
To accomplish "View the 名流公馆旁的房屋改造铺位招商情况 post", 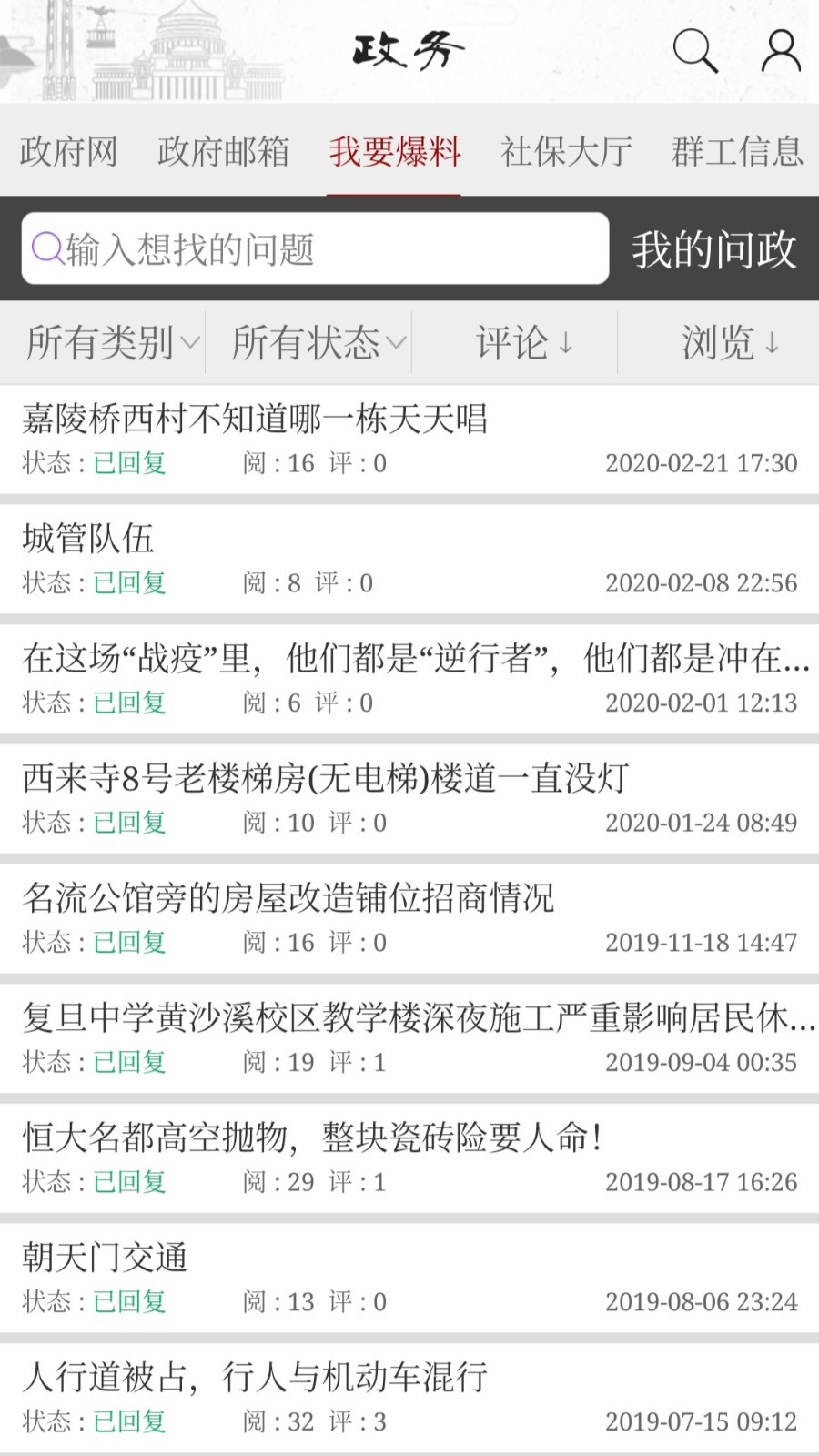I will tap(288, 898).
